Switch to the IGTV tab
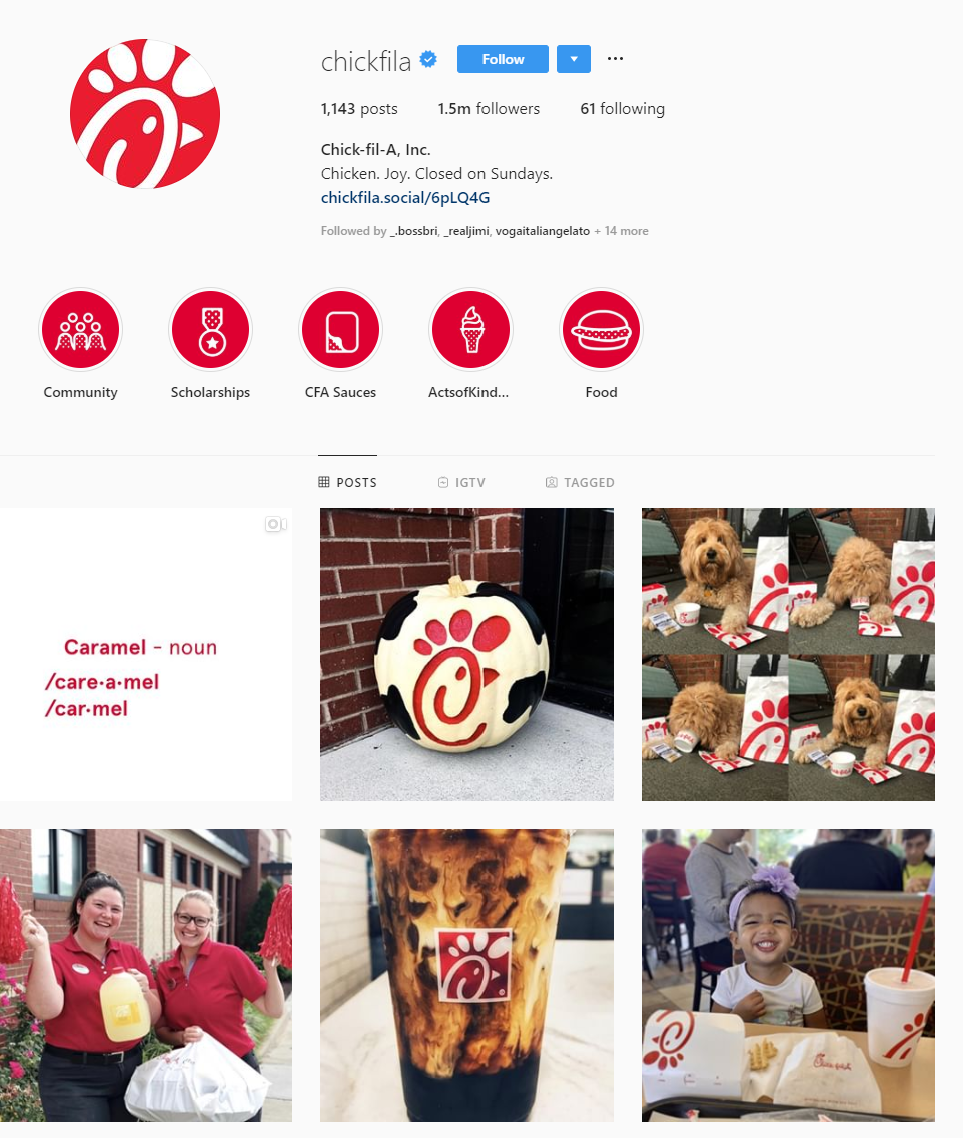Screen dimensions: 963x1138 pos(461,482)
